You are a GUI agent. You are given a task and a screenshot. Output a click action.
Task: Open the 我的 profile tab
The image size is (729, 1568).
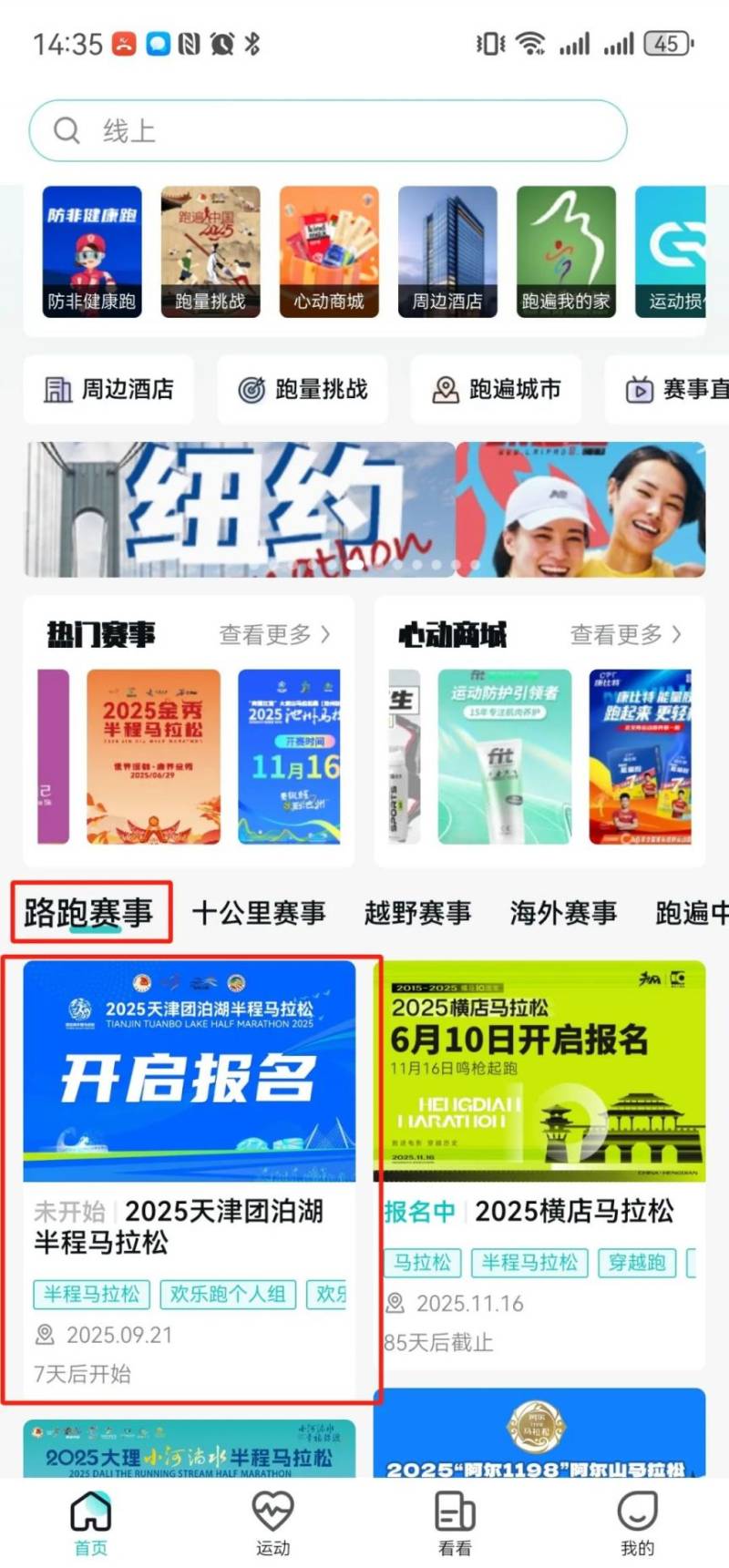637,1523
